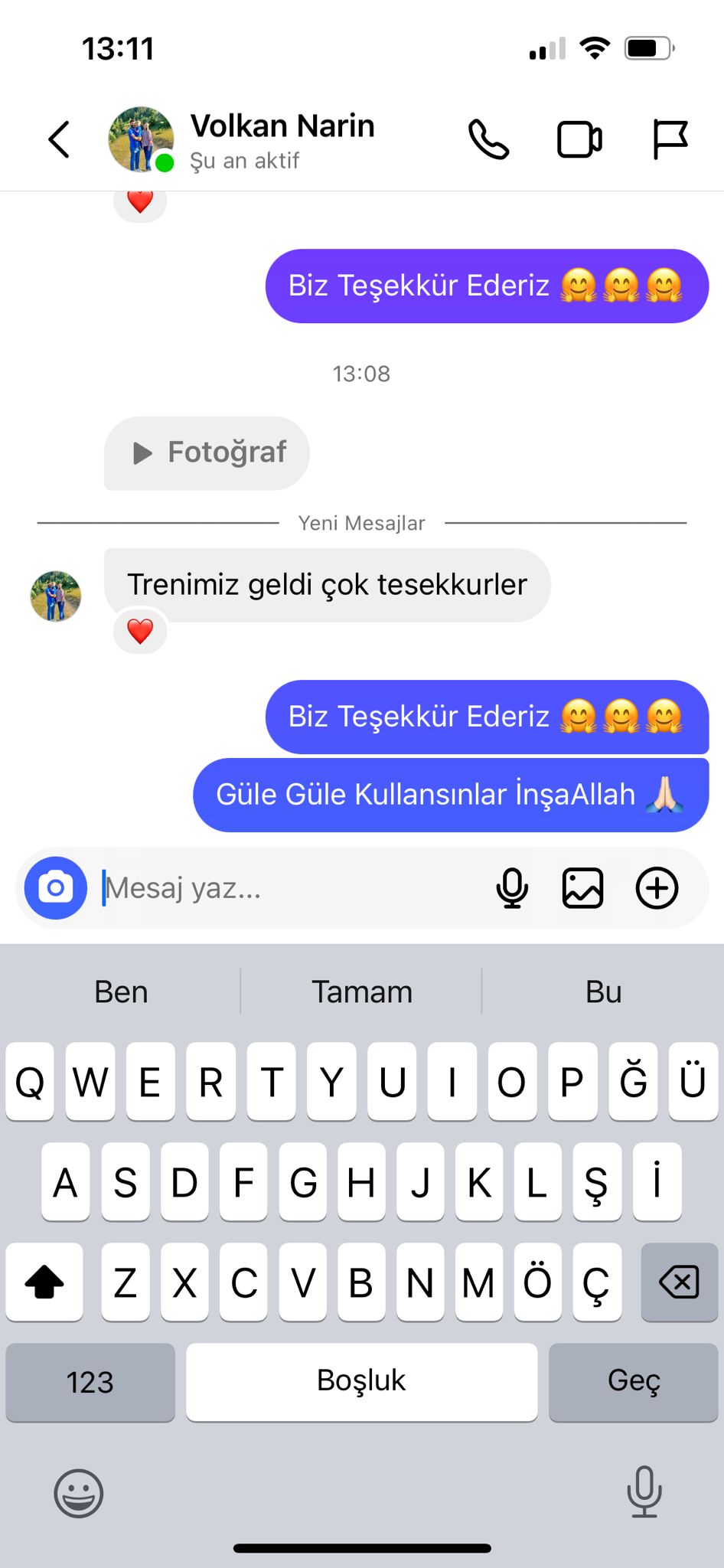The image size is (724, 1568).
Task: Open the flag icon in header
Action: click(x=670, y=139)
